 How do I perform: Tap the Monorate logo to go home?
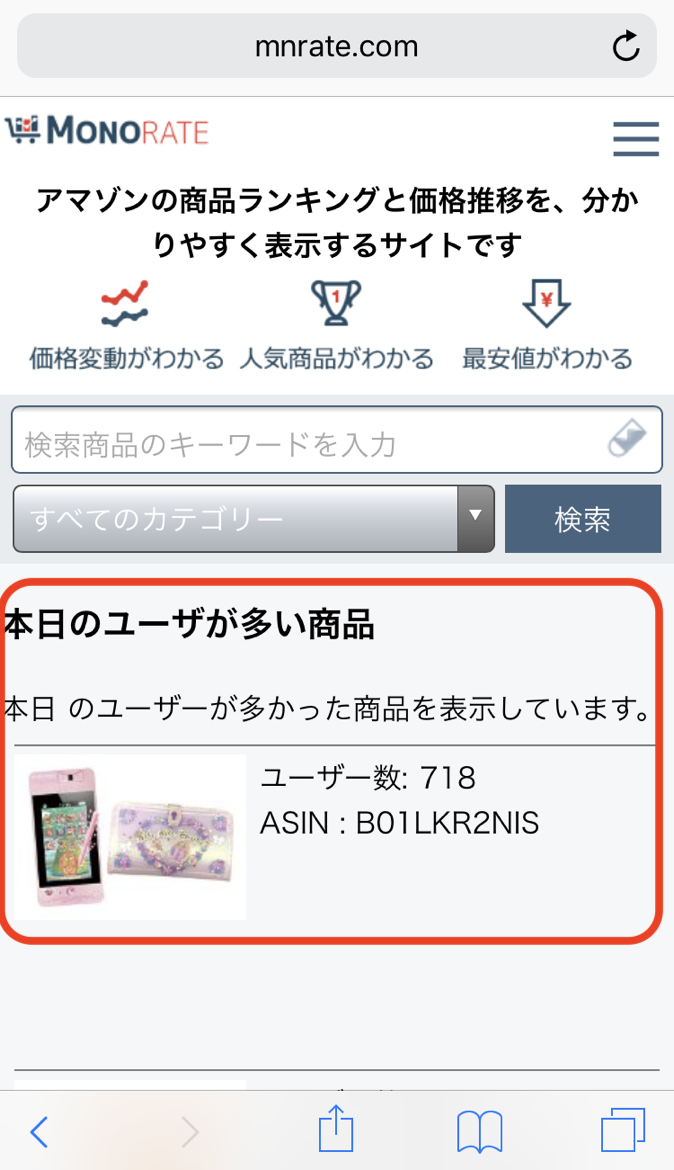[x=107, y=131]
